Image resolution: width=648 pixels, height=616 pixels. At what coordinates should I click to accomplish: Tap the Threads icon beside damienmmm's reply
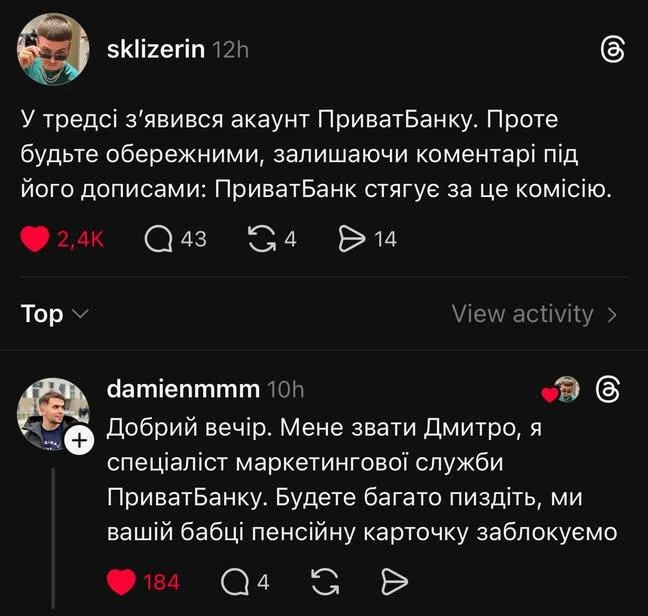click(x=608, y=389)
